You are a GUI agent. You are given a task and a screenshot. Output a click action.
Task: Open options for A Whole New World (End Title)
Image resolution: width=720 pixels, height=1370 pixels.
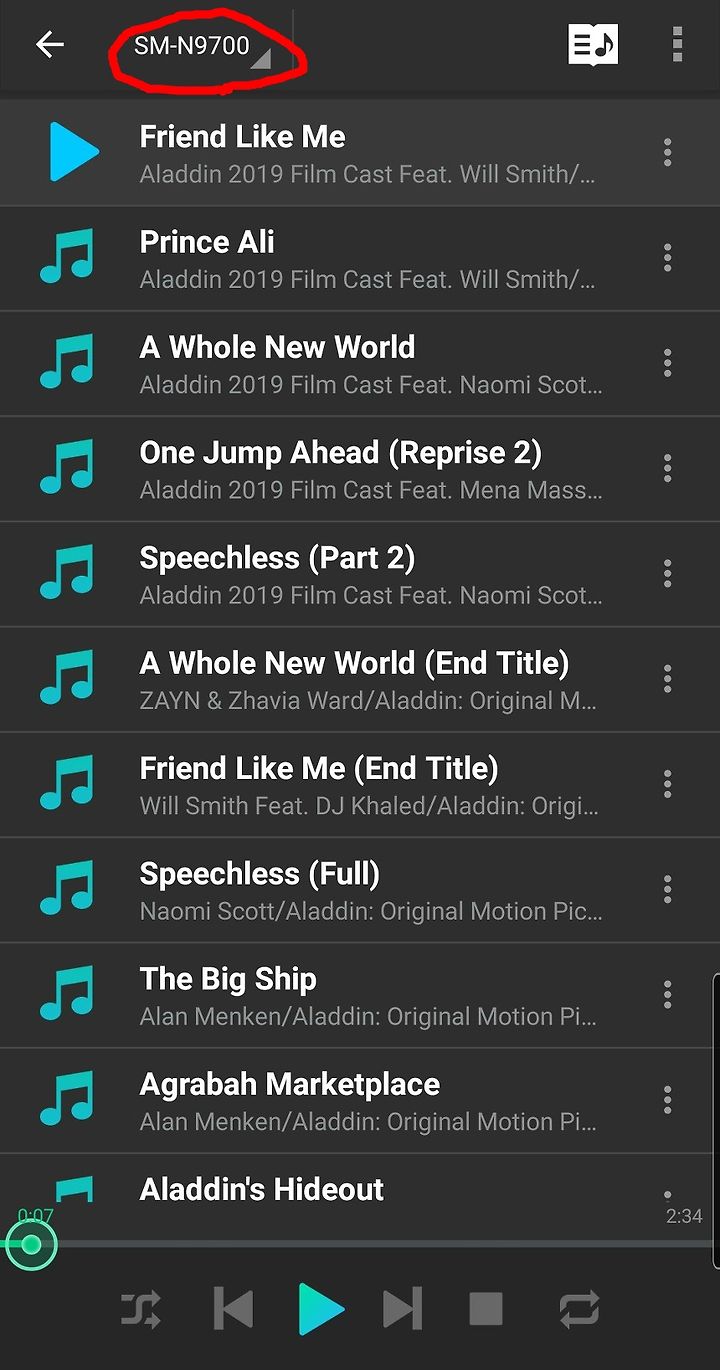click(667, 680)
